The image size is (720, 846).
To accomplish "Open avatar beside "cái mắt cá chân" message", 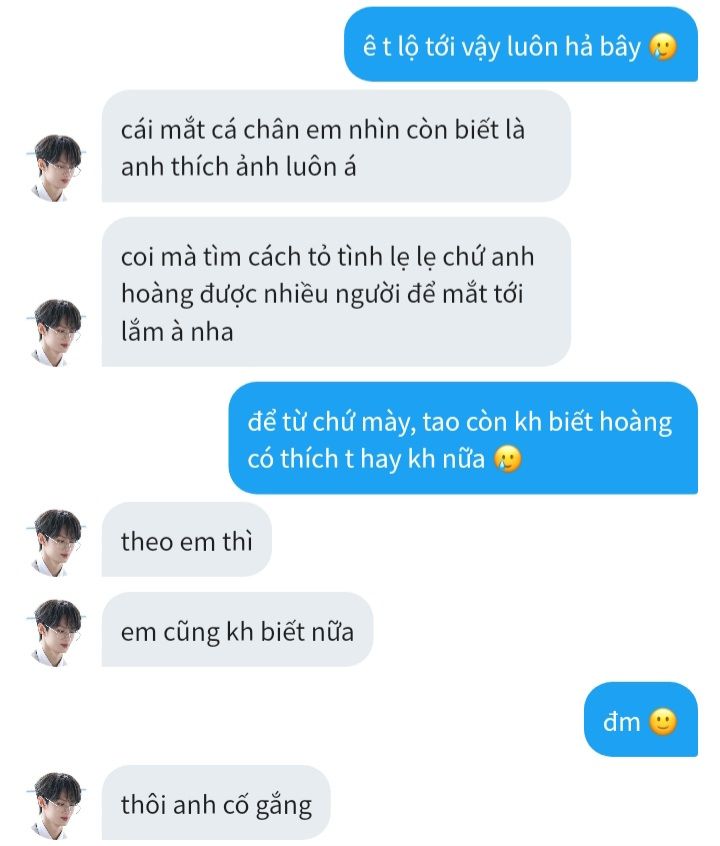I will [x=57, y=168].
